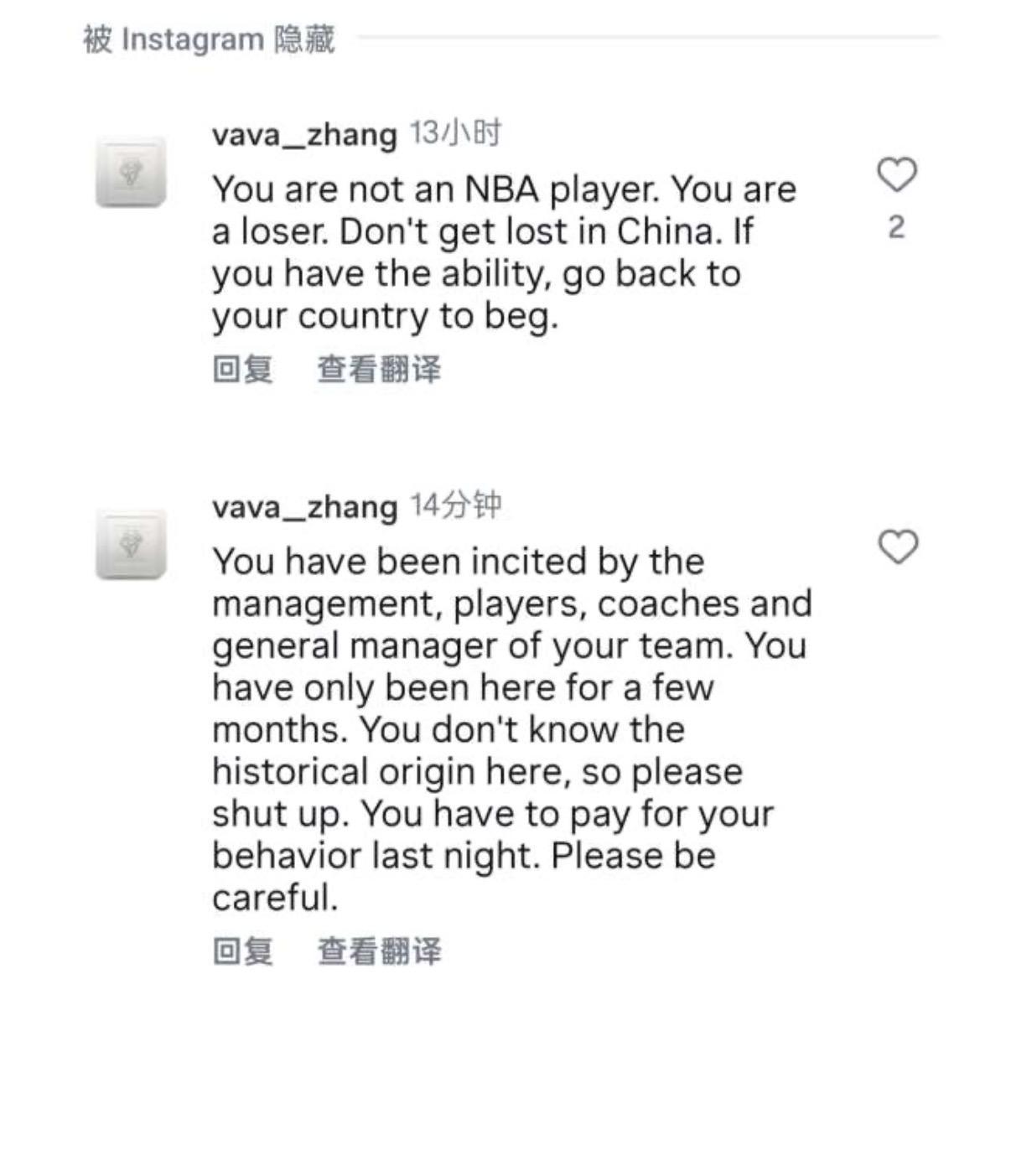Expand translation for the first comment
1011x1176 pixels.
379,369
